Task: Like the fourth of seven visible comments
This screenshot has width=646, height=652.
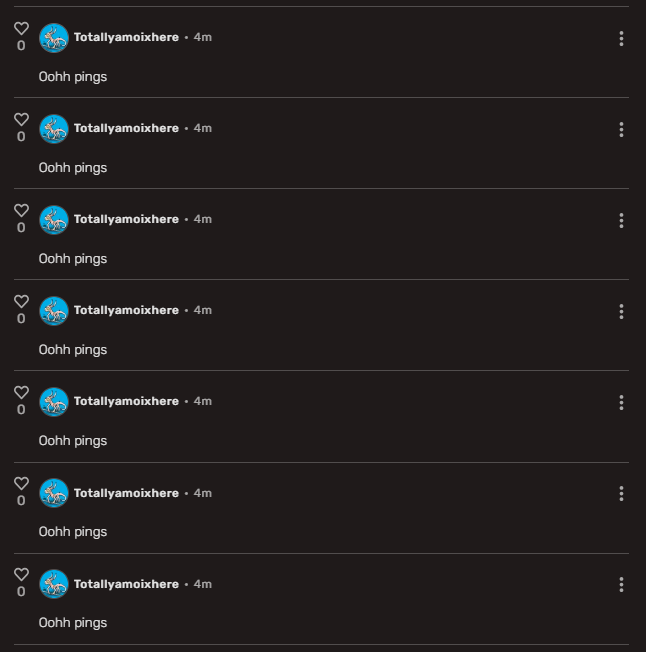Action: [x=21, y=301]
